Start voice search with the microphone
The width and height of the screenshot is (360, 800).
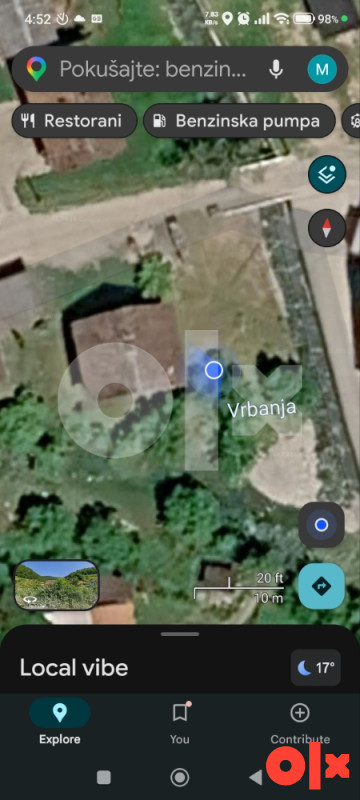pyautogui.click(x=276, y=69)
